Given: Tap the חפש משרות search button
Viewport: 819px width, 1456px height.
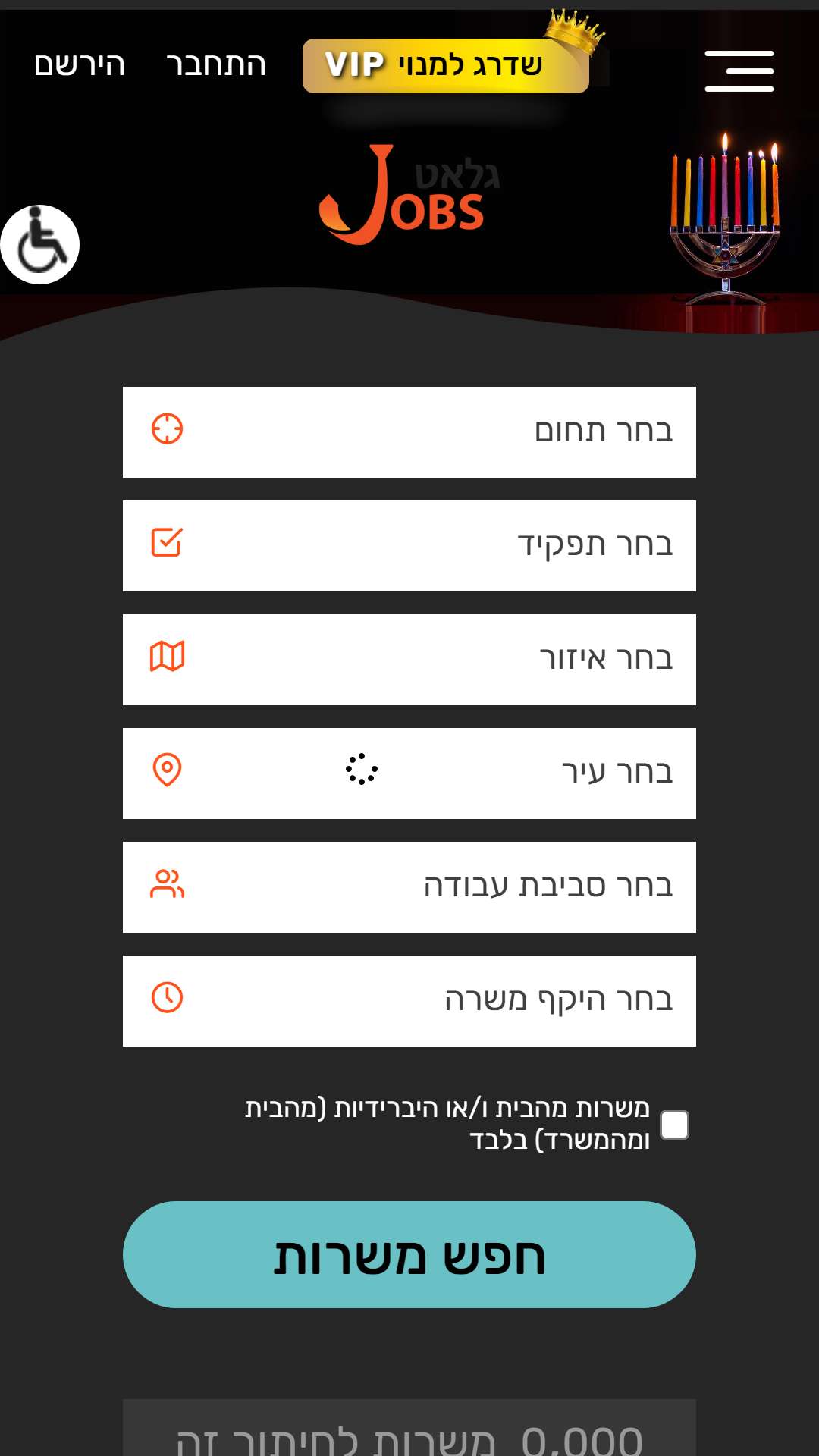Looking at the screenshot, I should coord(409,1254).
